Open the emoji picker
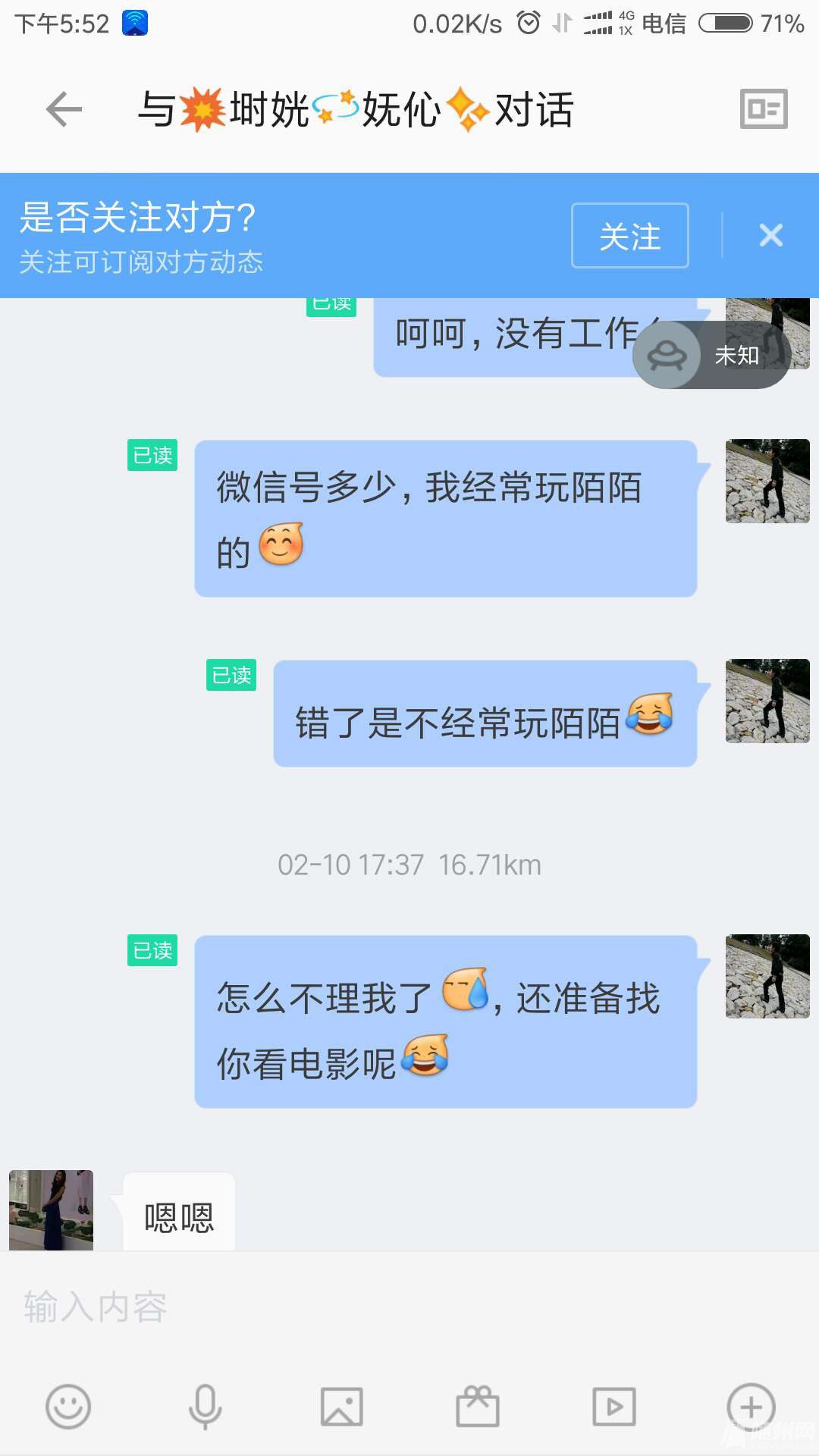The height and width of the screenshot is (1456, 819). tap(68, 1407)
